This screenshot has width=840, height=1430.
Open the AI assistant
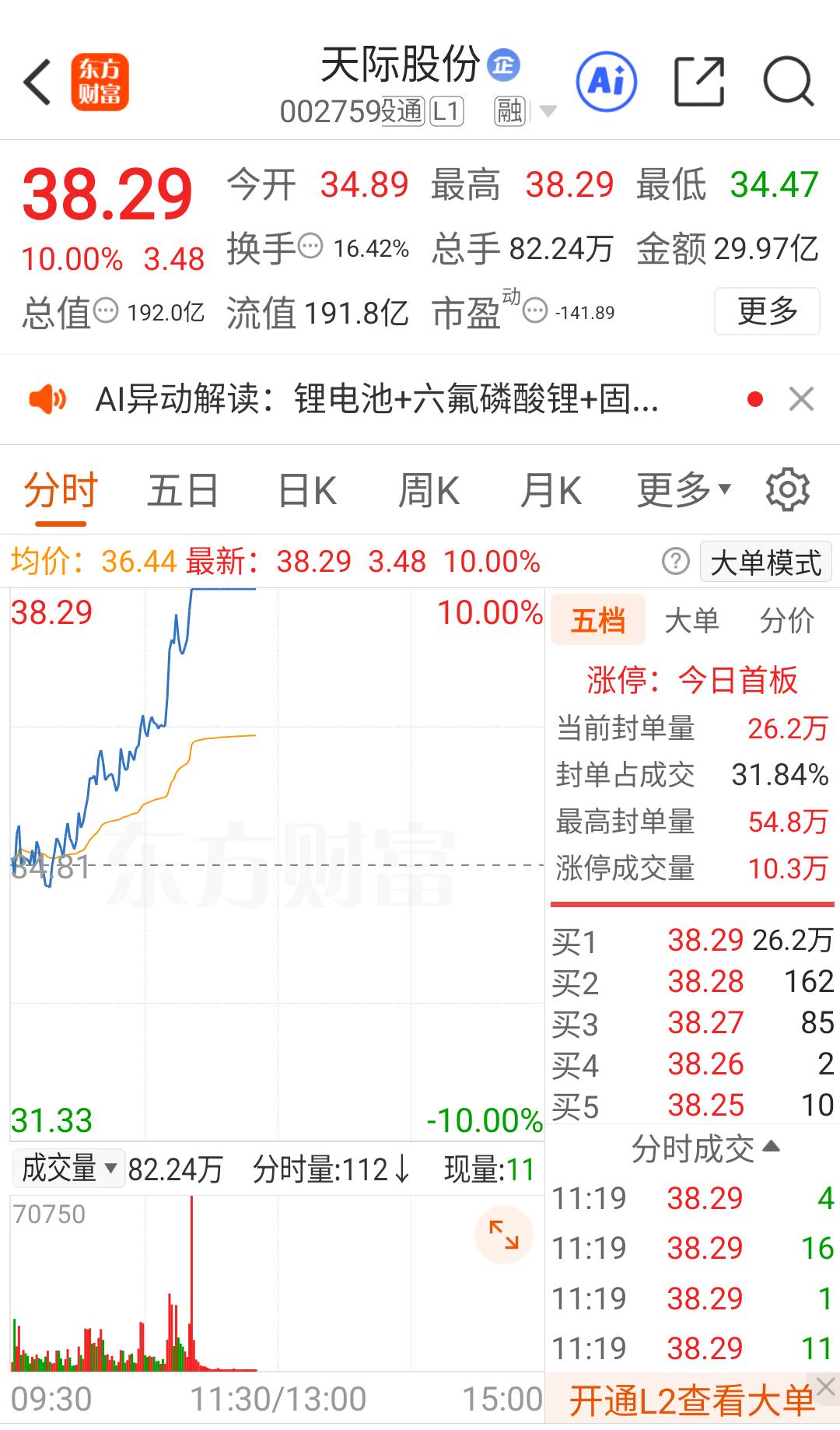point(606,80)
